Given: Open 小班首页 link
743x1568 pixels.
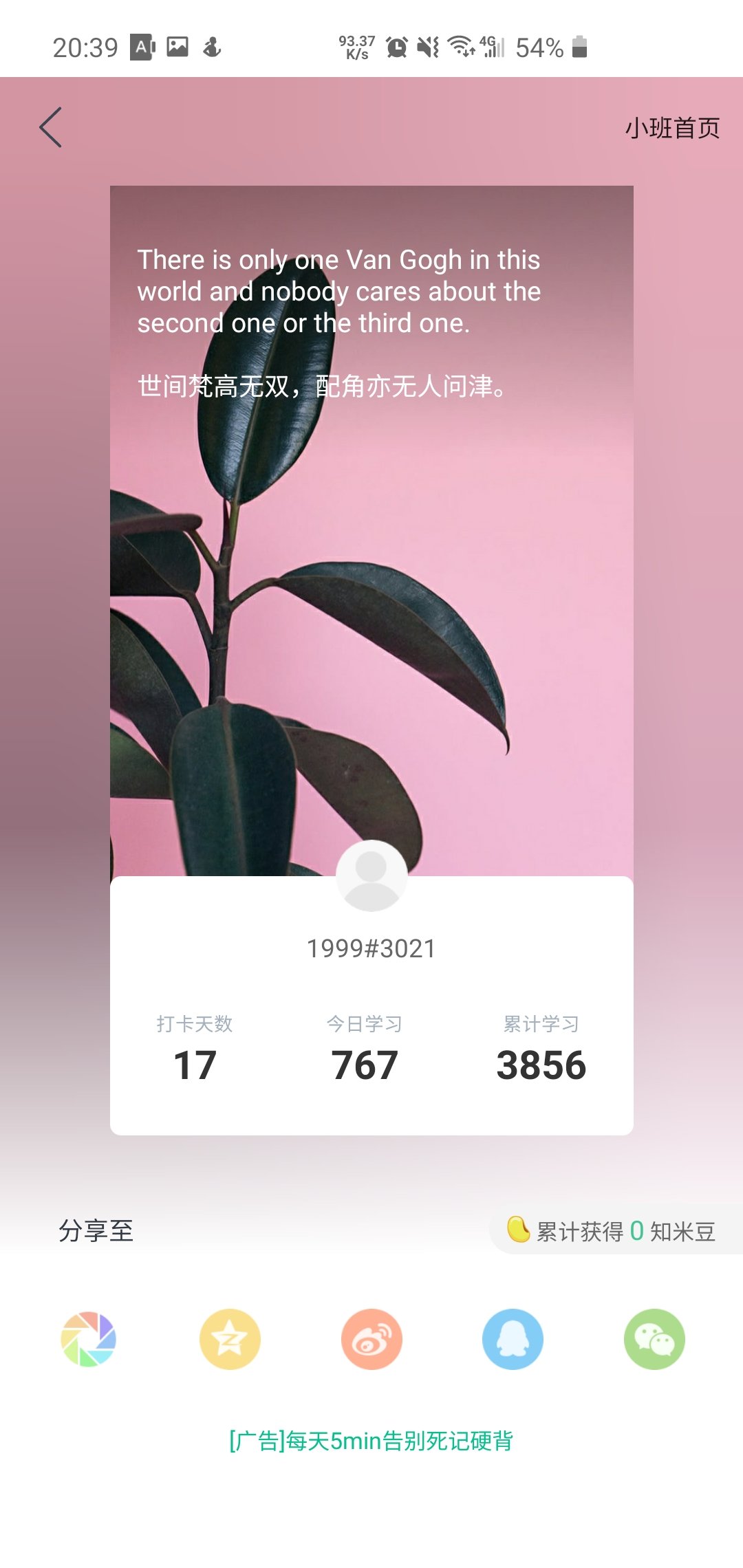Looking at the screenshot, I should [671, 128].
